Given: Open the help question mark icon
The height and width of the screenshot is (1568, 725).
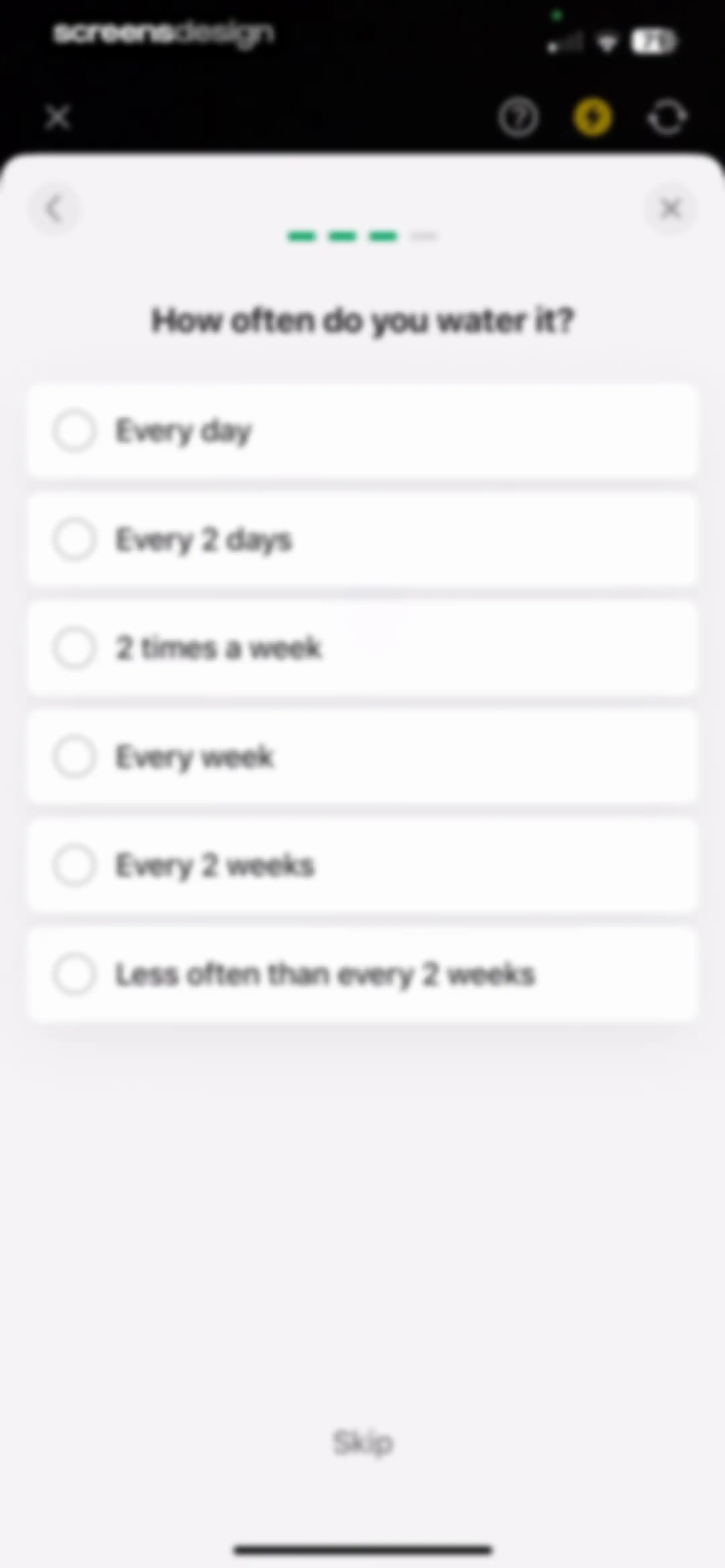Looking at the screenshot, I should click(518, 117).
